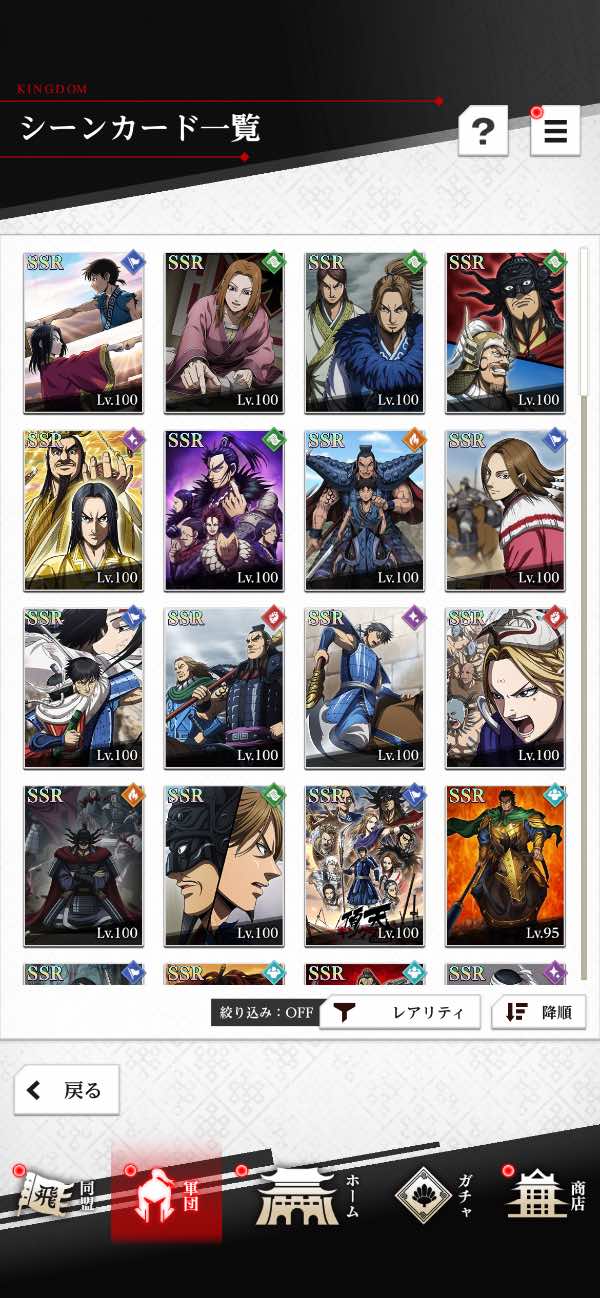Open the shouting blonde warrior card
Viewport: 600px width, 1298px height.
click(x=505, y=688)
